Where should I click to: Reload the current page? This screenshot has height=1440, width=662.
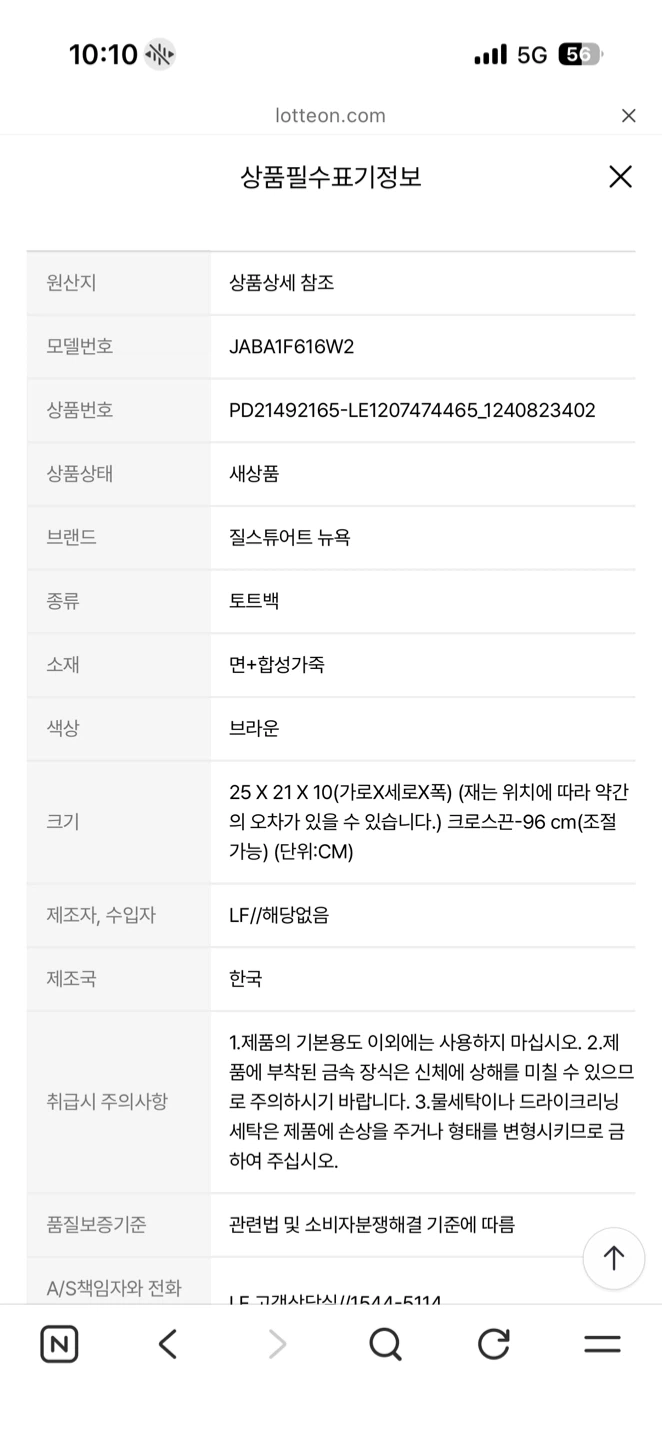pyautogui.click(x=493, y=1344)
